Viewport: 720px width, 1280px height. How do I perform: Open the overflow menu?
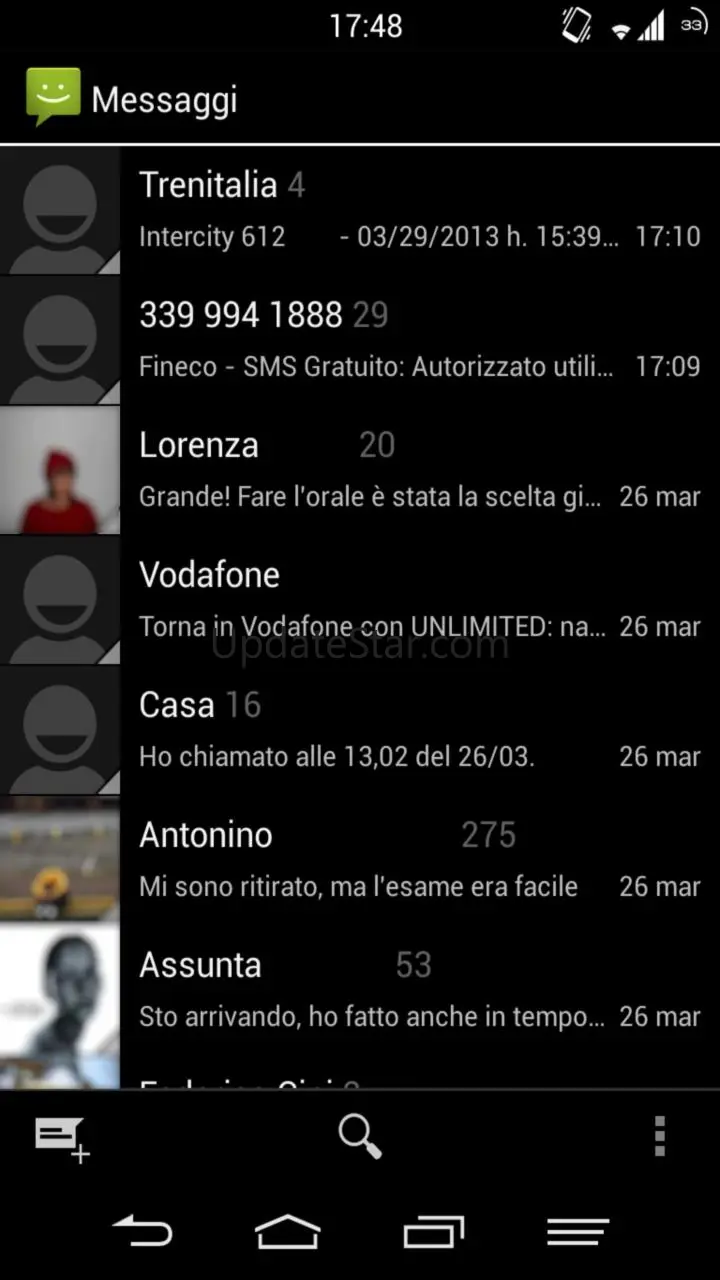[x=659, y=1137]
